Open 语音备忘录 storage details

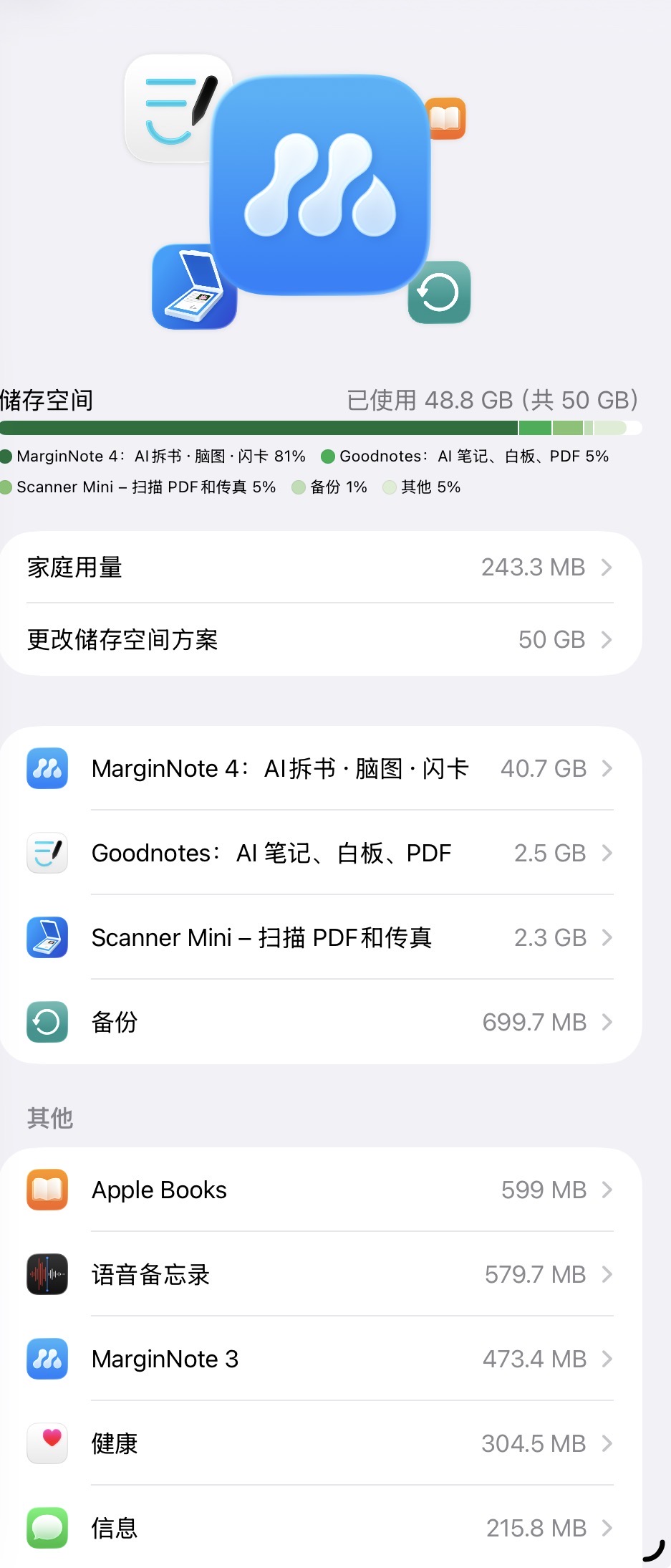[x=320, y=1274]
